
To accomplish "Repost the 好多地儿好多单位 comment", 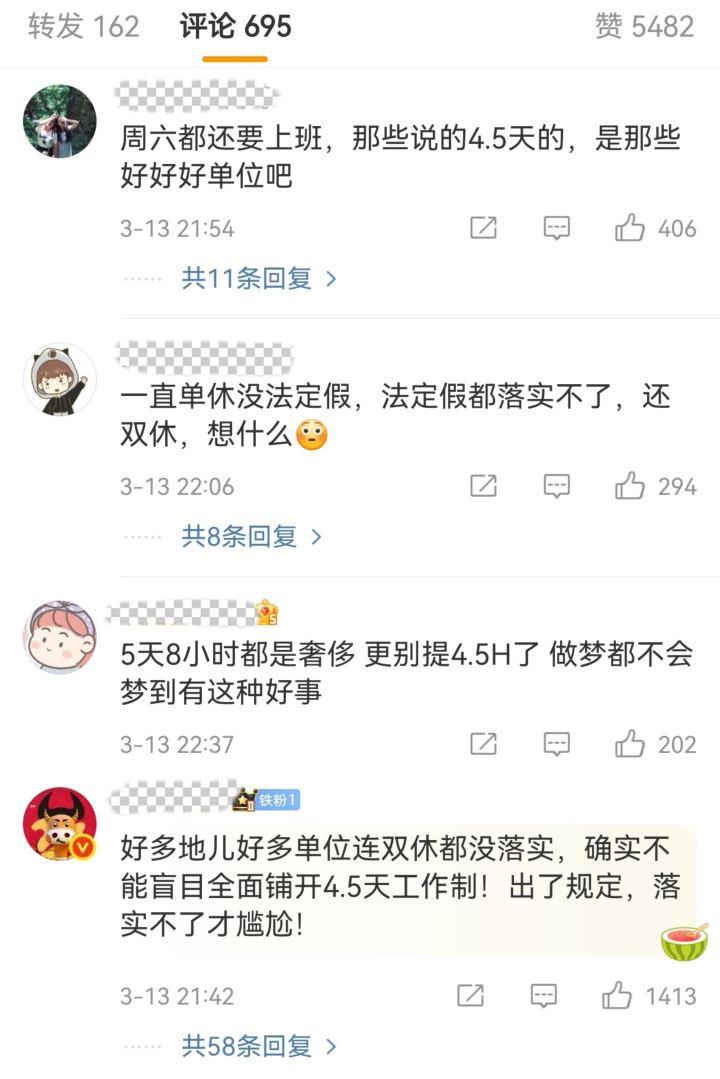I will (x=470, y=996).
